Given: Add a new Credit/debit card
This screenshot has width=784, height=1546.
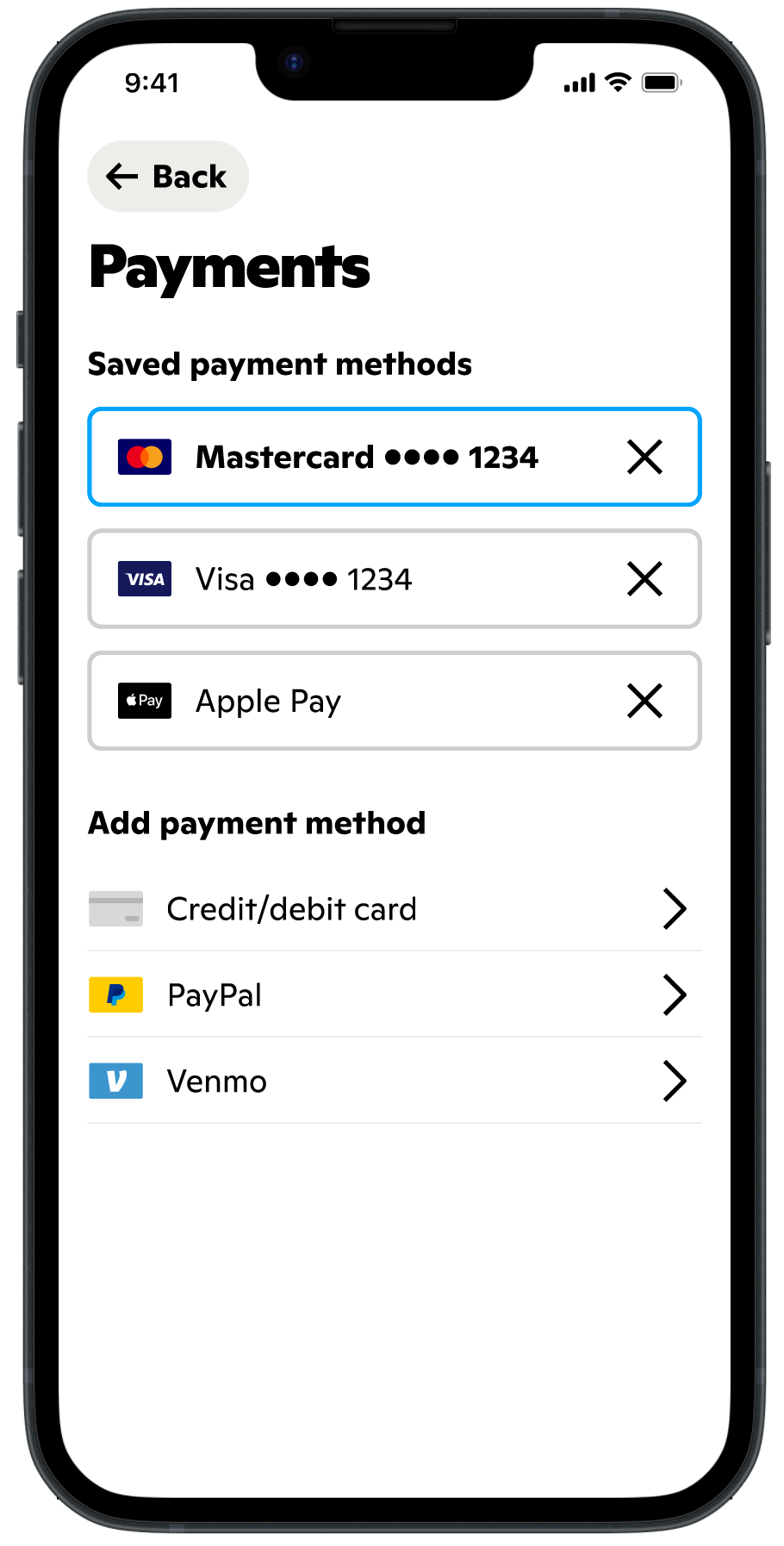Looking at the screenshot, I should click(x=394, y=909).
